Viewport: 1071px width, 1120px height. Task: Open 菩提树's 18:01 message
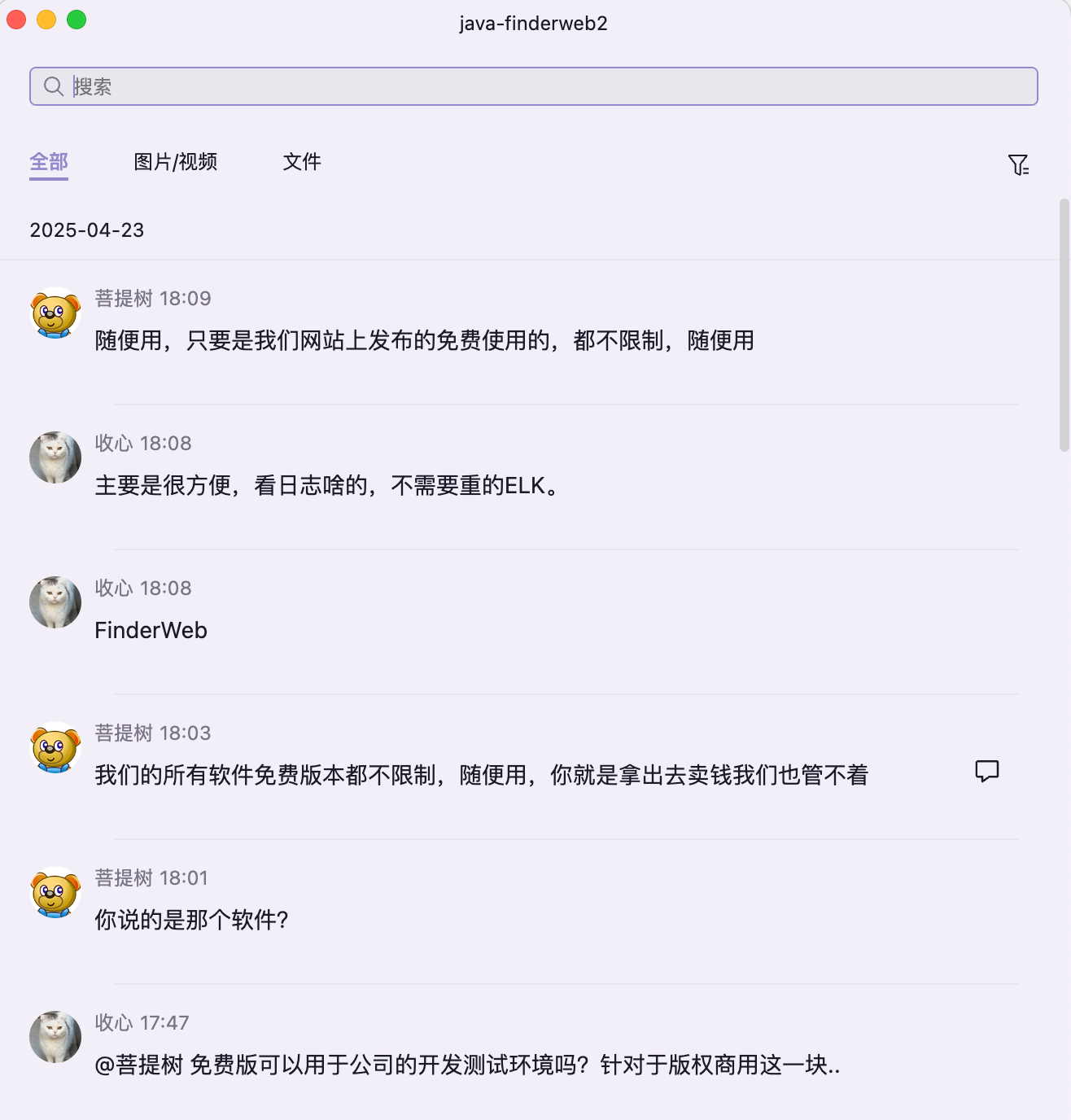click(x=192, y=921)
